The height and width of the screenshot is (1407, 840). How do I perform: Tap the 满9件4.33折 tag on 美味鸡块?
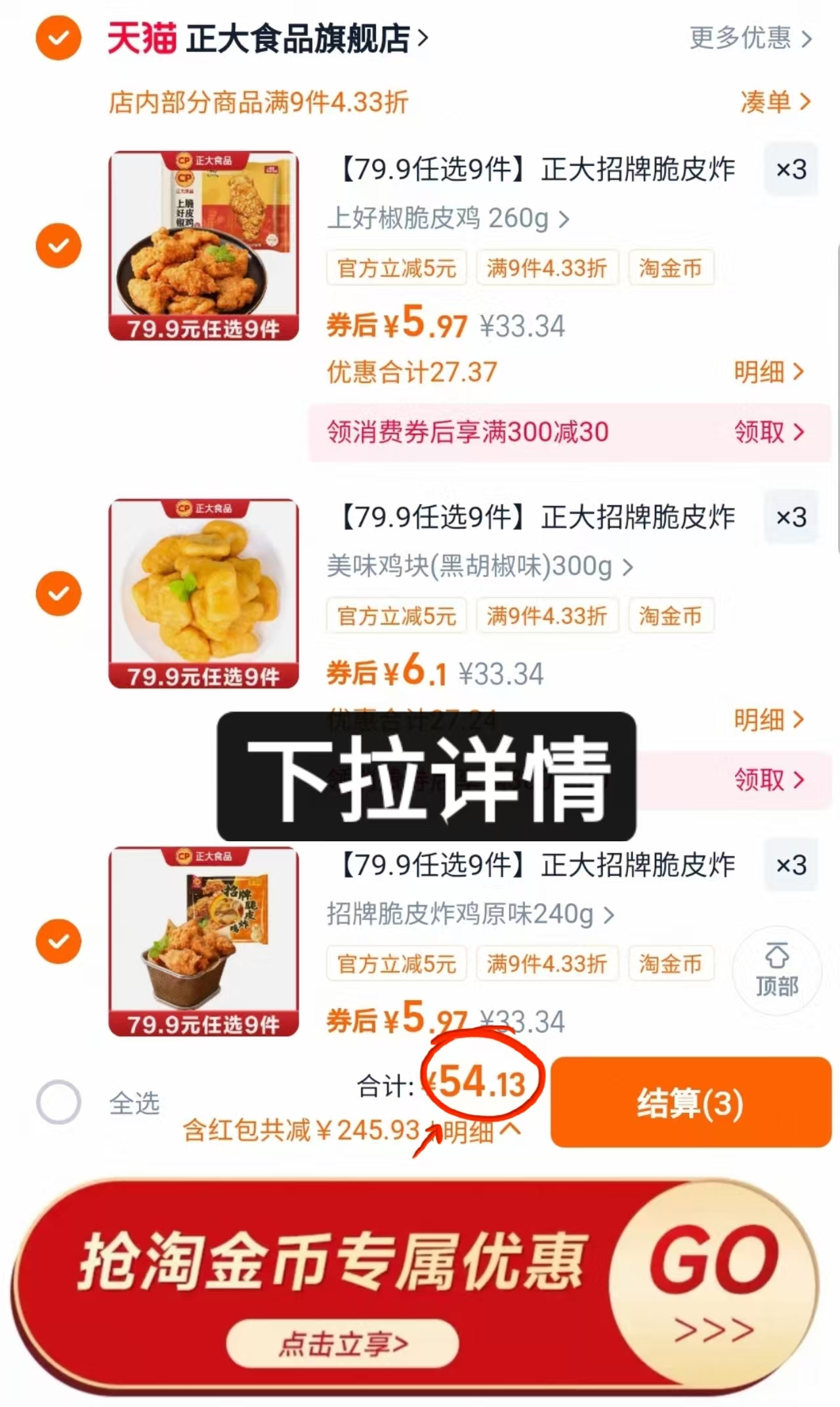[x=547, y=616]
